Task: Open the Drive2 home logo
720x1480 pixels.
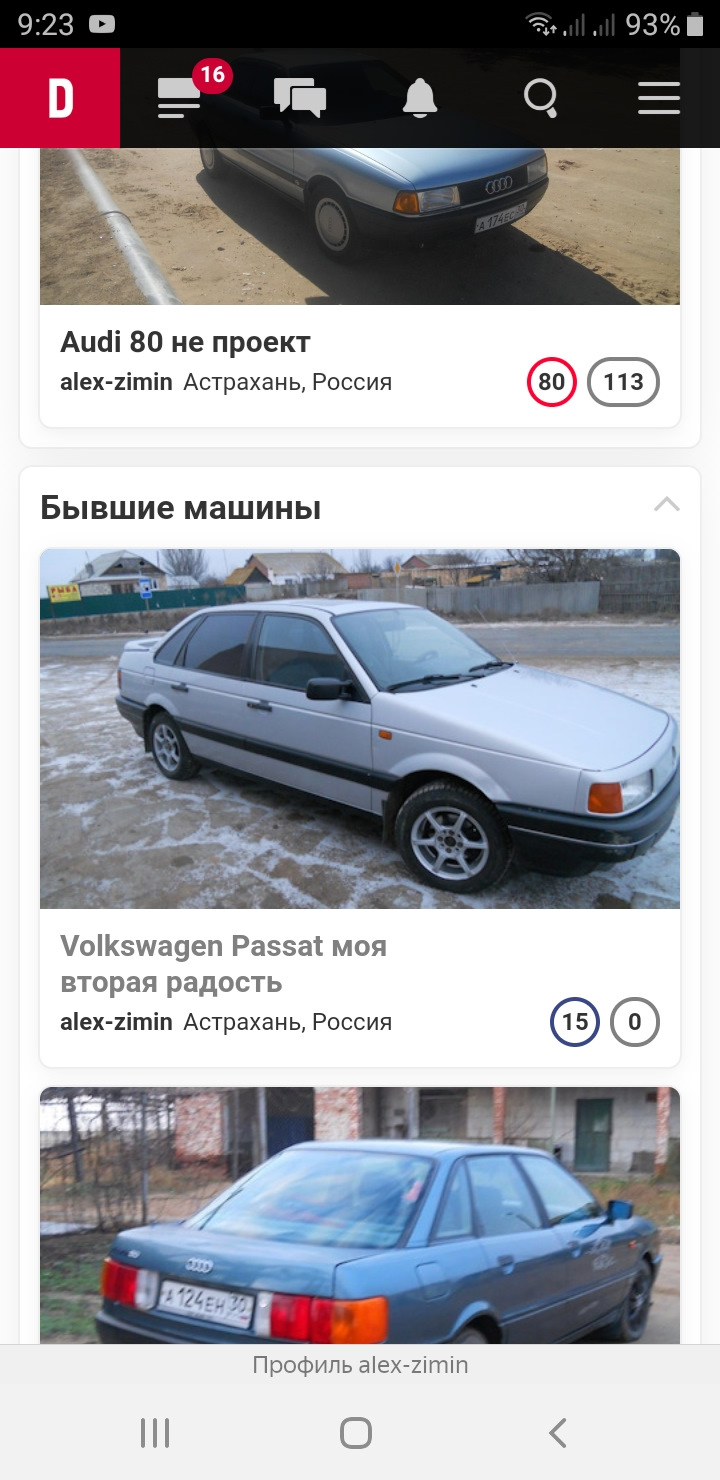Action: tap(60, 98)
